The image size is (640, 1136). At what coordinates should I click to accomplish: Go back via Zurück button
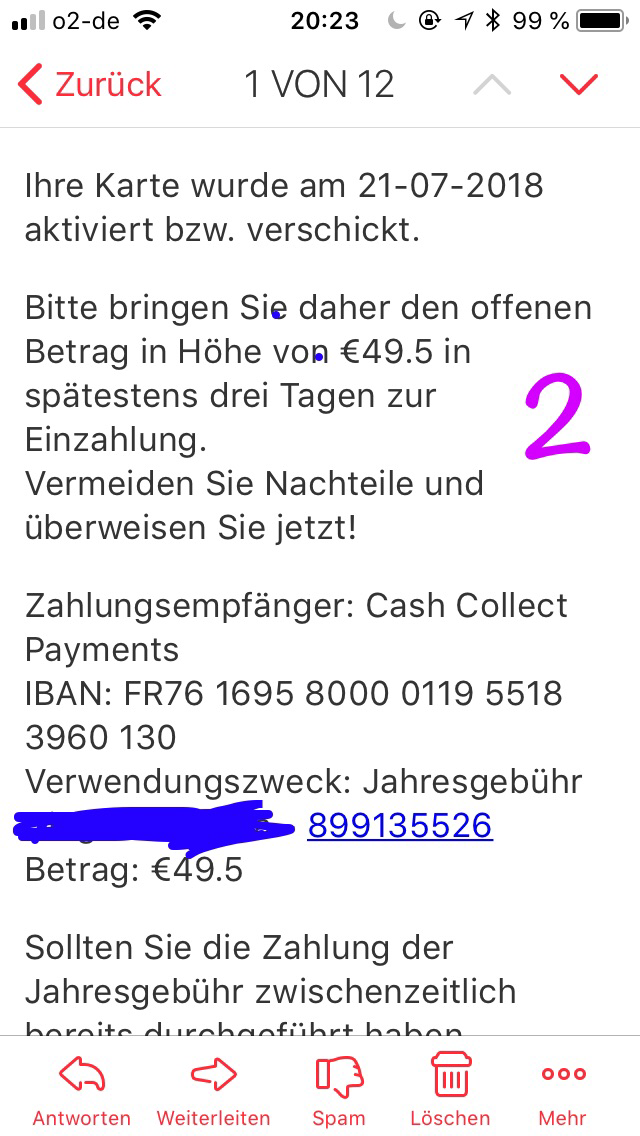(90, 85)
